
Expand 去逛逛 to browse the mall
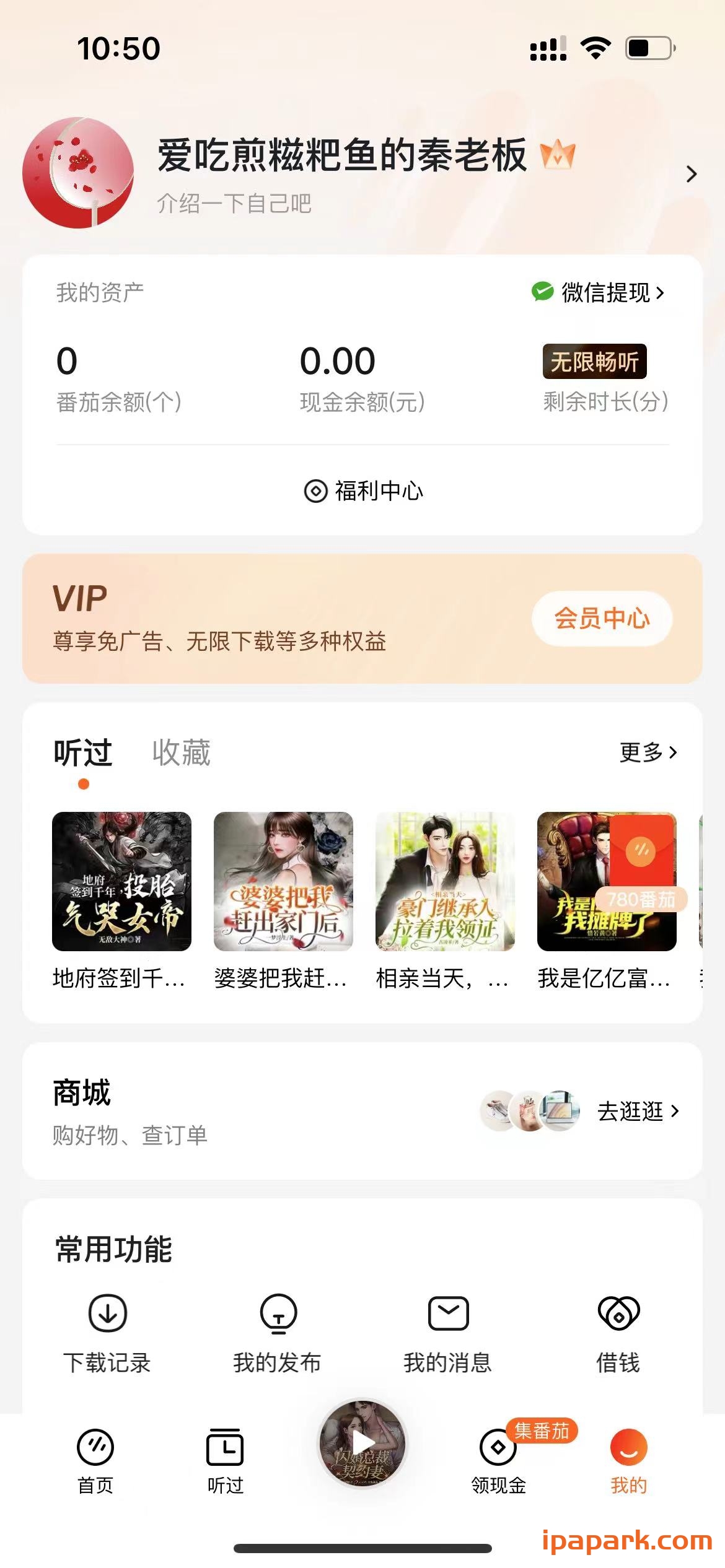point(633,1112)
